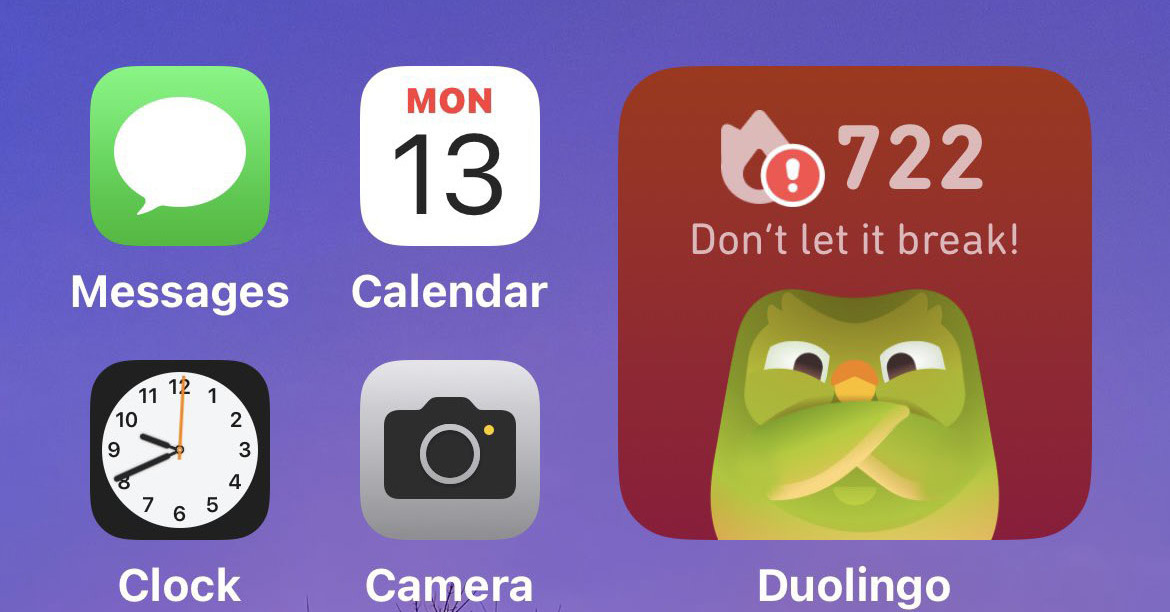Launch the Calendar app
1170x612 pixels.
click(x=450, y=156)
